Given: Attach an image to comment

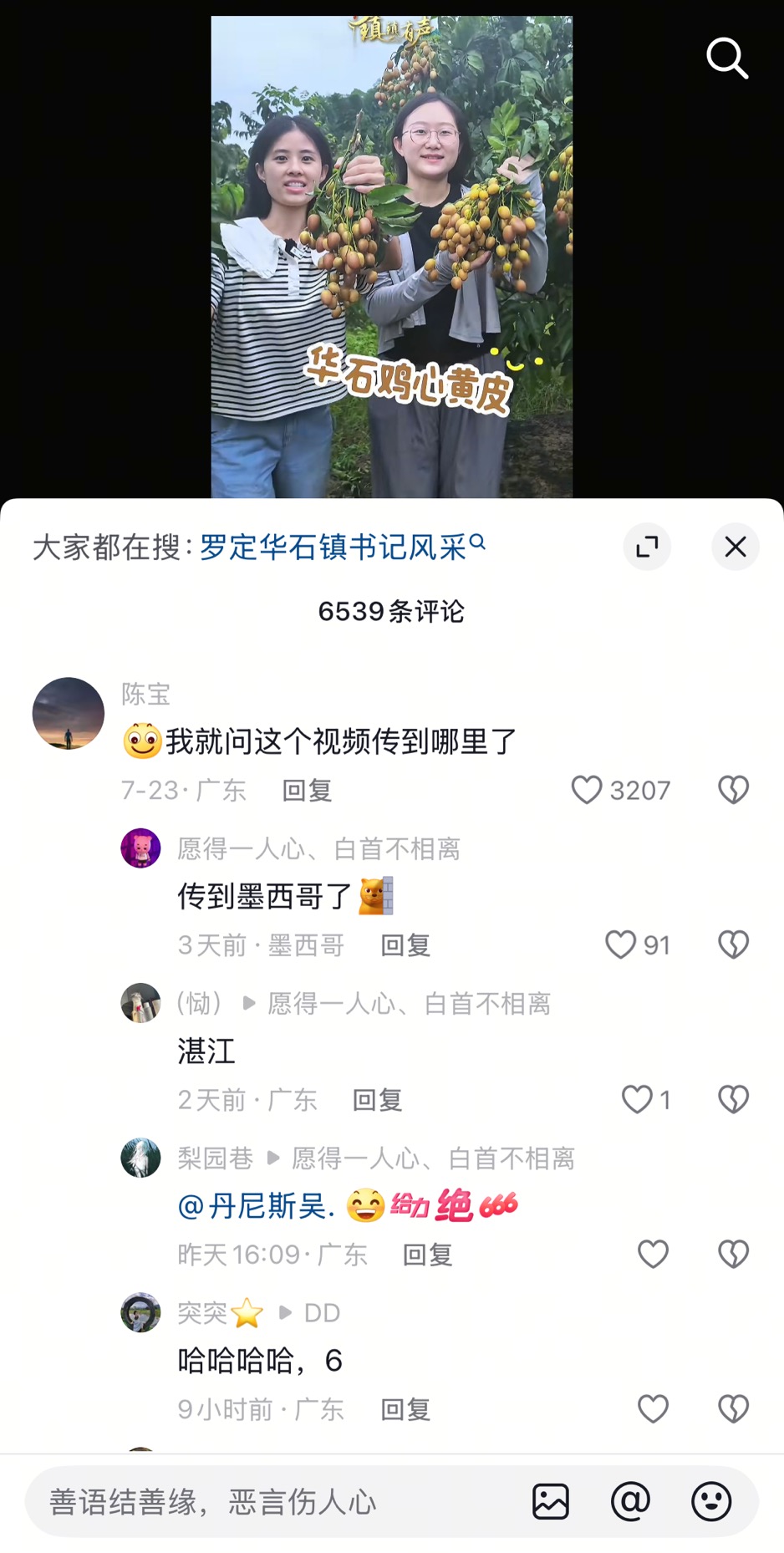Looking at the screenshot, I should (551, 1502).
